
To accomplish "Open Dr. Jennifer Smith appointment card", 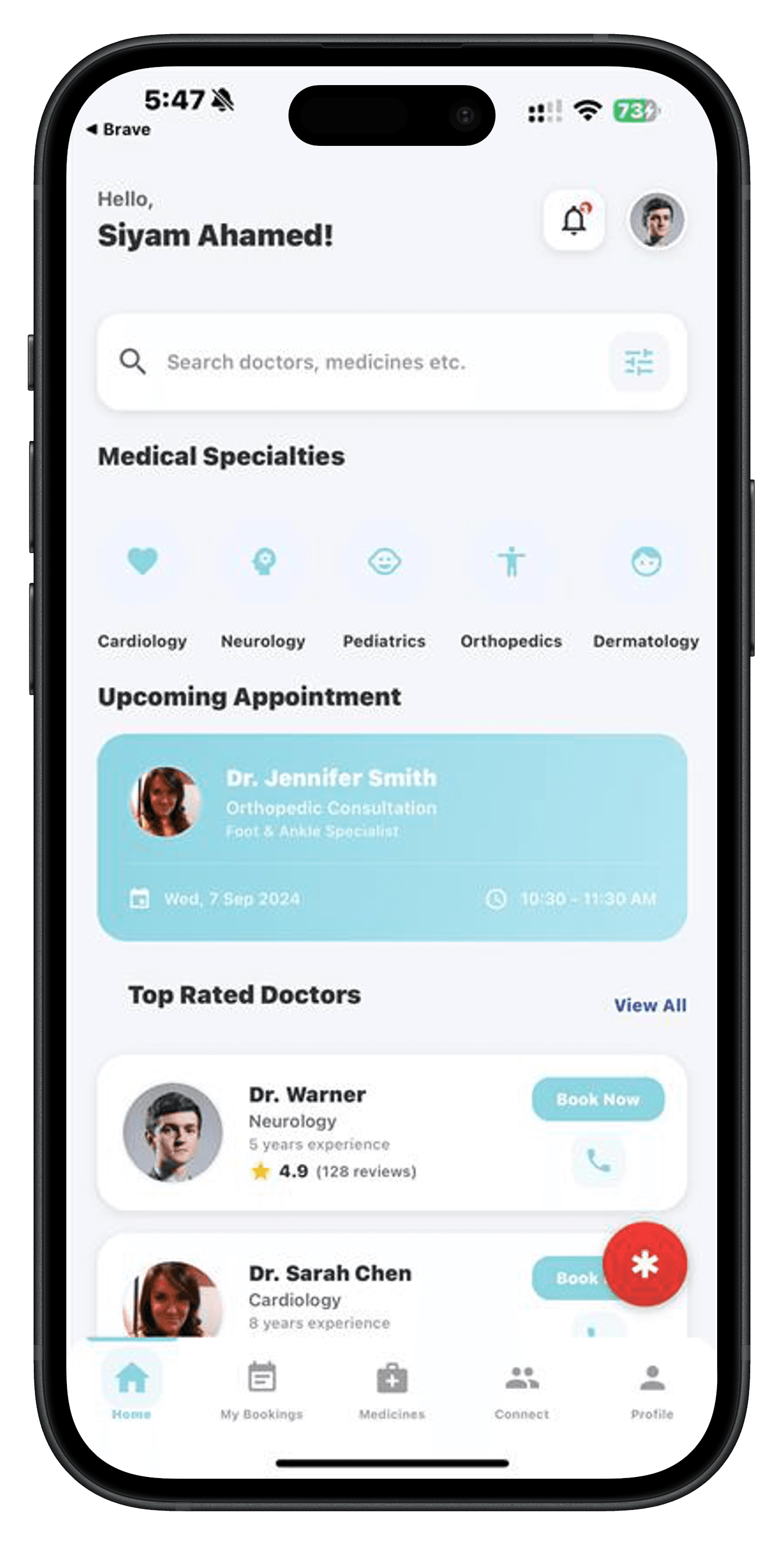I will click(x=392, y=837).
